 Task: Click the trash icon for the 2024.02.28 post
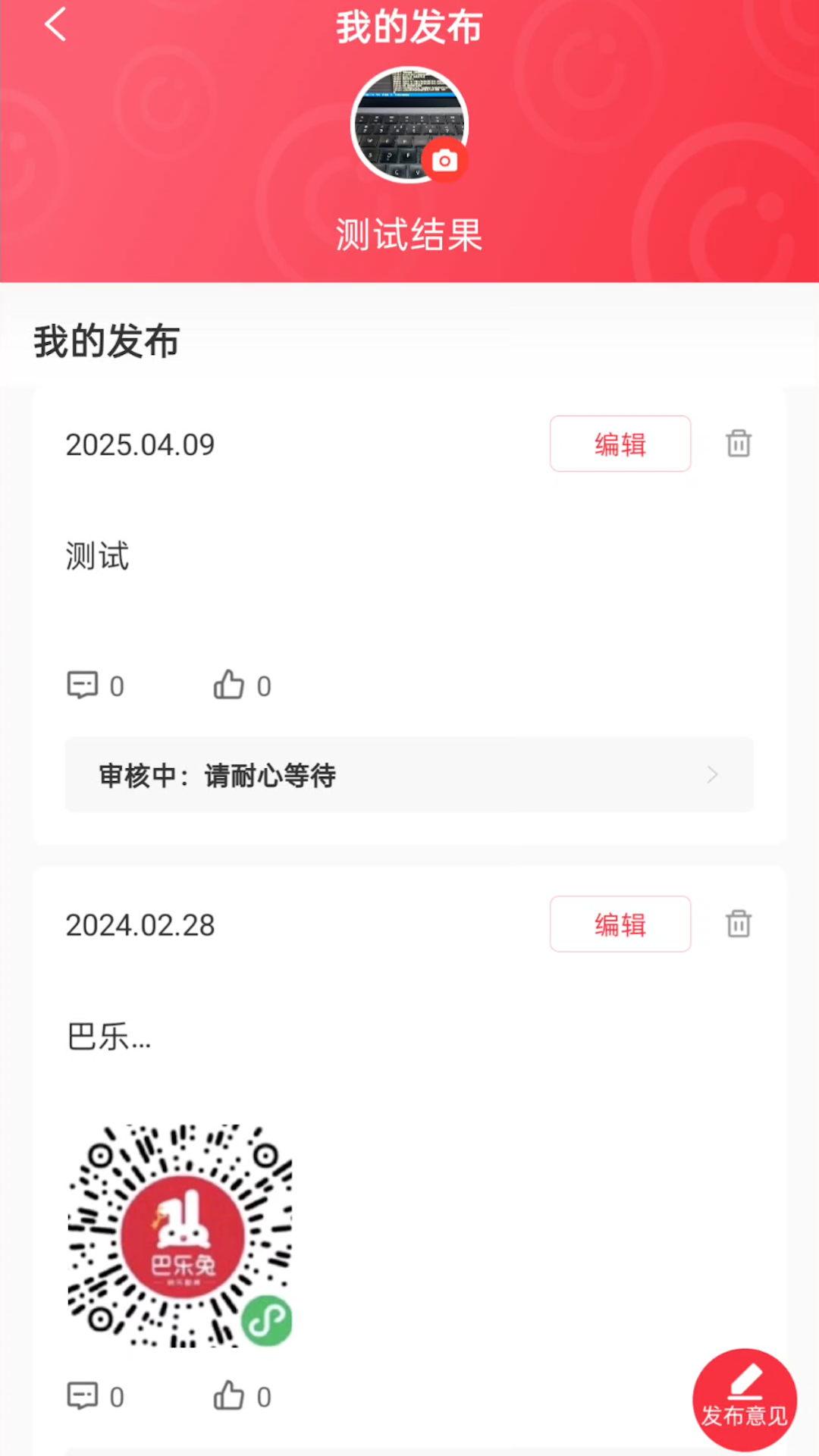(x=738, y=924)
